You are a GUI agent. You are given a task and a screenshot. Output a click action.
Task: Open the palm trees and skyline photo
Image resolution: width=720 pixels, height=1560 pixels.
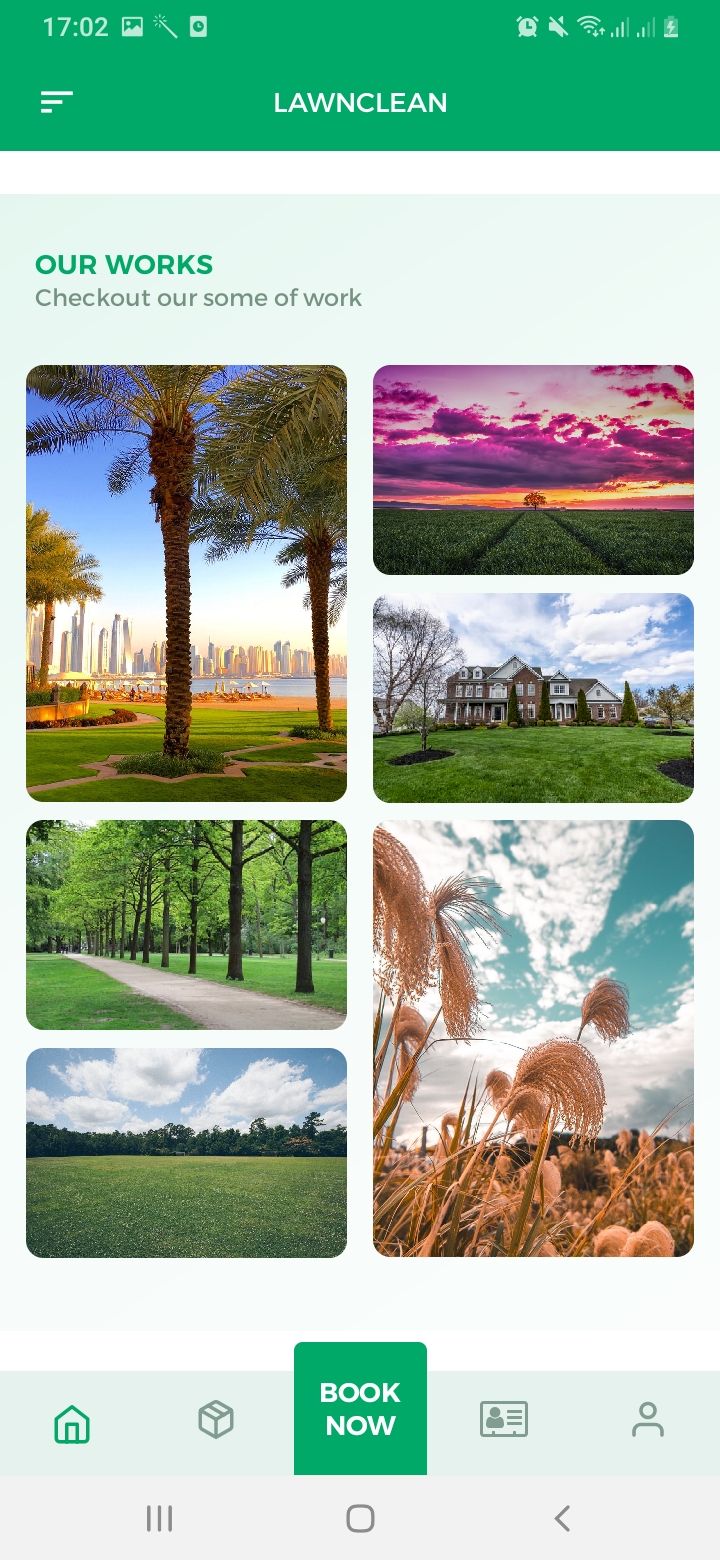[186, 583]
